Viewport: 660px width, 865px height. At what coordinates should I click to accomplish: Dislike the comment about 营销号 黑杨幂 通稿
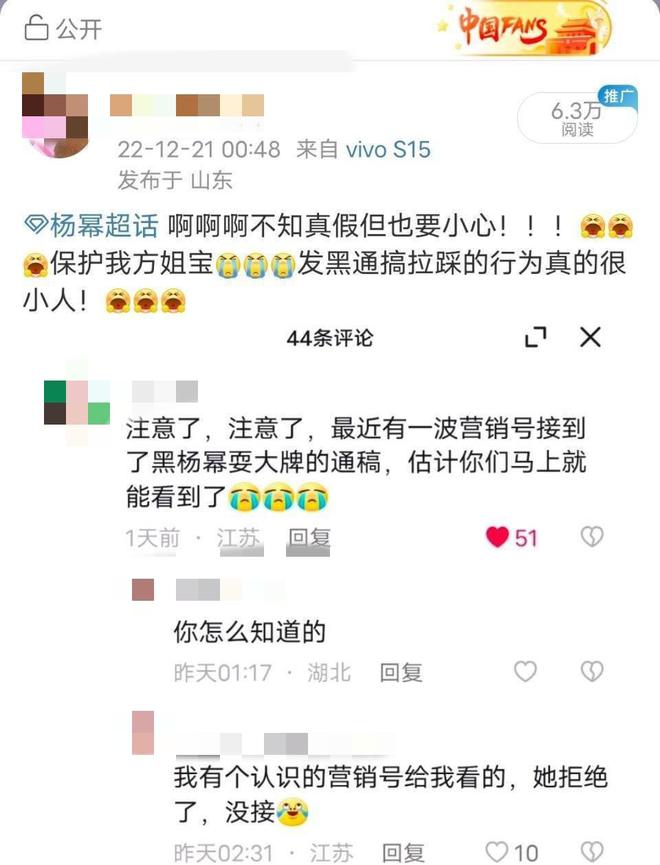click(x=592, y=538)
